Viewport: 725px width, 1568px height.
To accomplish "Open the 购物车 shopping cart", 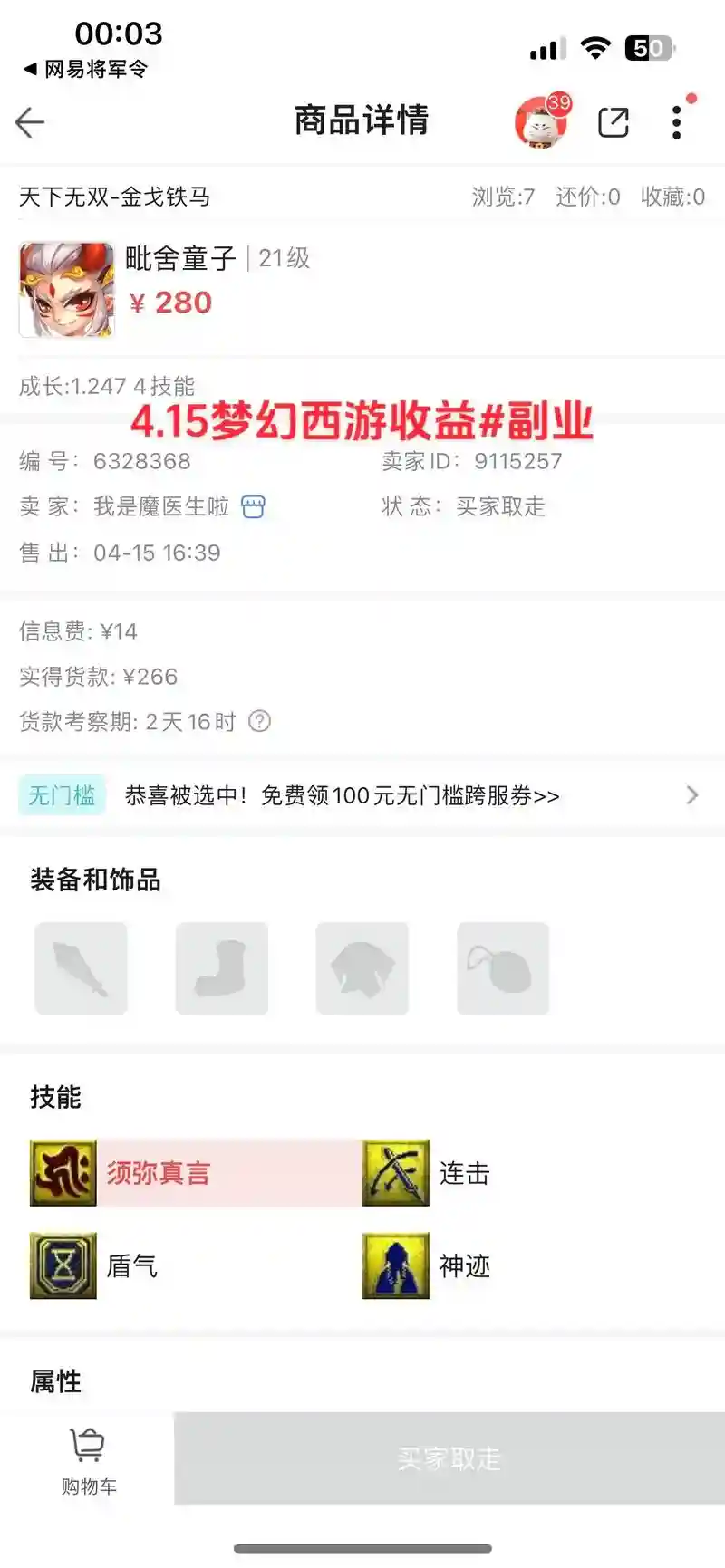I will [x=88, y=1460].
